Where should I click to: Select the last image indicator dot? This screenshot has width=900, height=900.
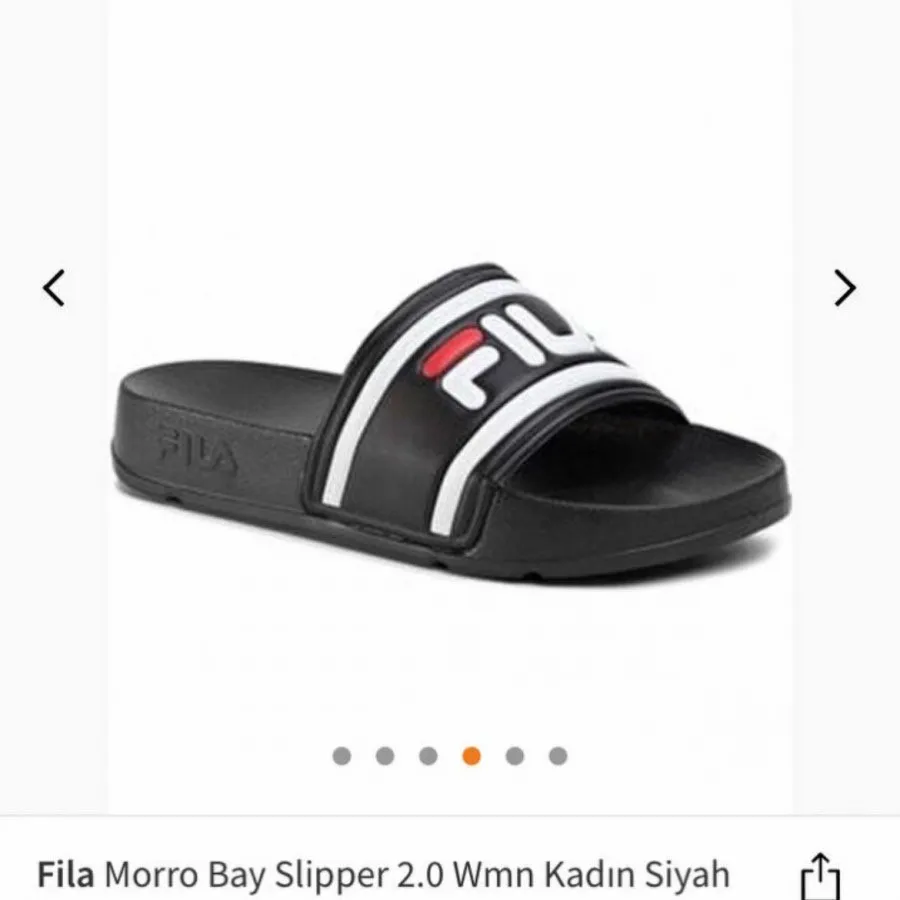pos(558,756)
